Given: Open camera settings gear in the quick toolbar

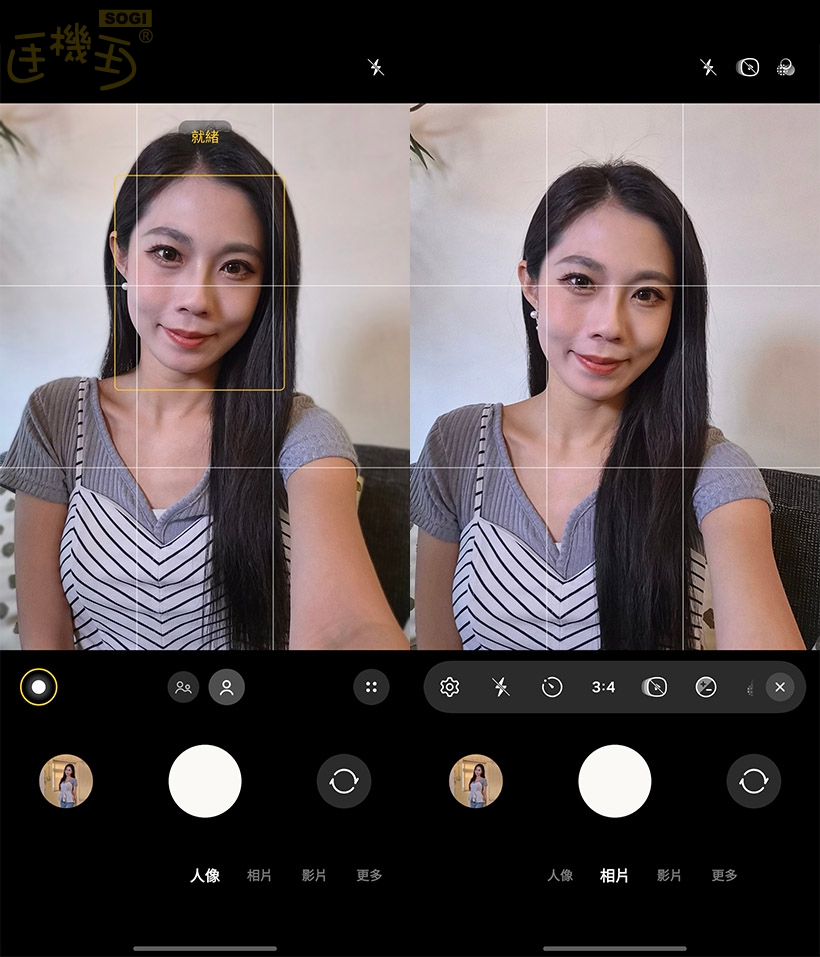Looking at the screenshot, I should click(x=449, y=687).
